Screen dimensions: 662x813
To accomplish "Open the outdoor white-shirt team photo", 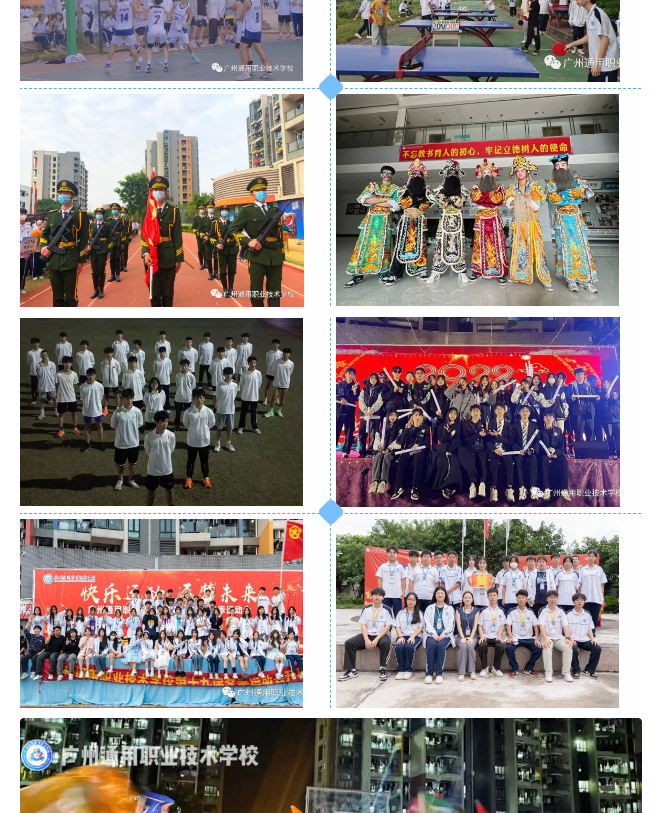I will pos(477,613).
